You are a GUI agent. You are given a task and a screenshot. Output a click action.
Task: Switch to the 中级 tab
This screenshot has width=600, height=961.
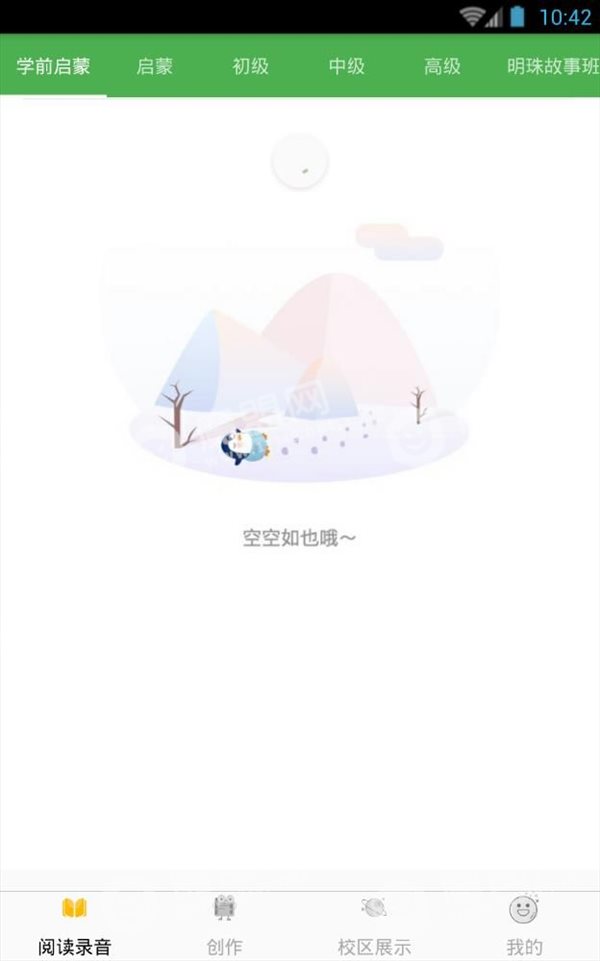(346, 66)
